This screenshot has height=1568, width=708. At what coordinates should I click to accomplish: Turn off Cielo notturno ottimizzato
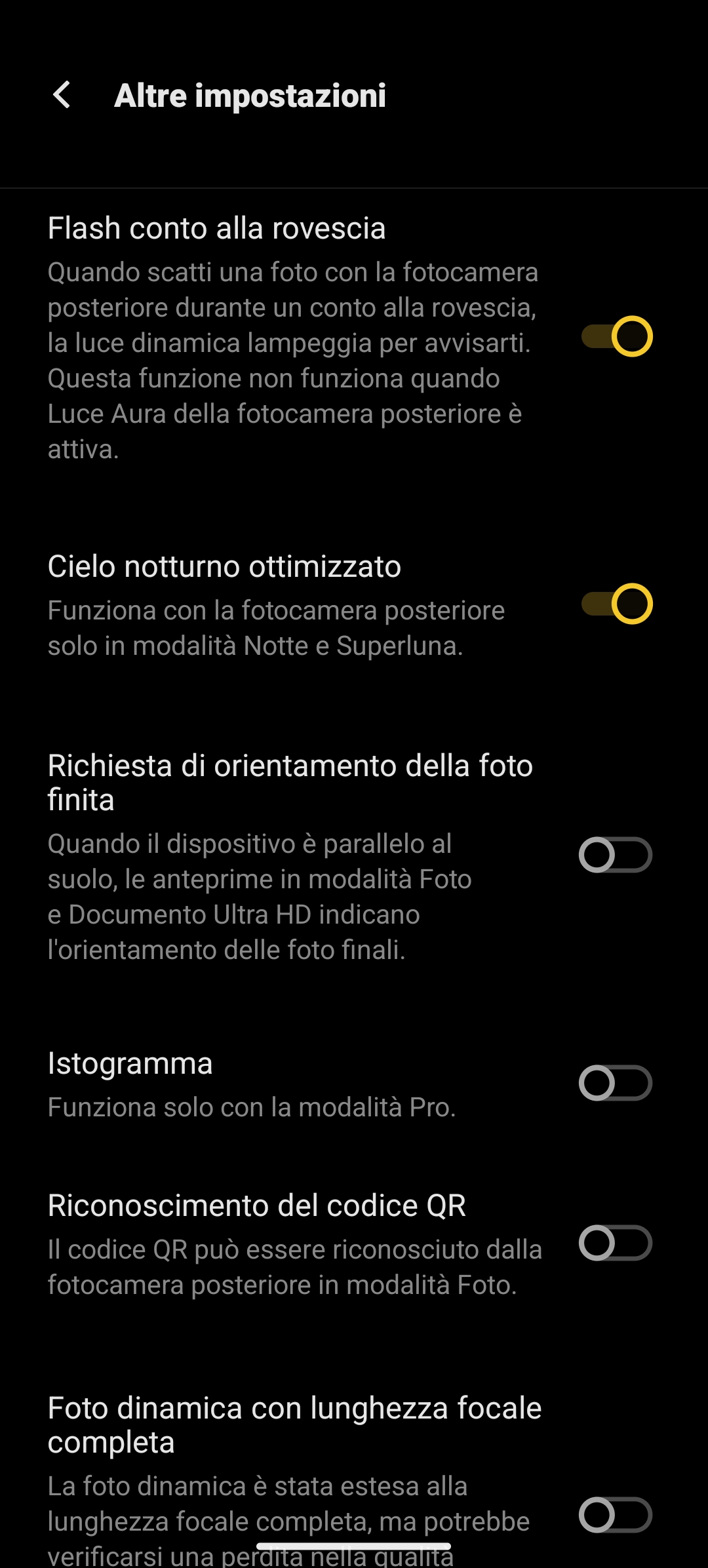pyautogui.click(x=616, y=604)
